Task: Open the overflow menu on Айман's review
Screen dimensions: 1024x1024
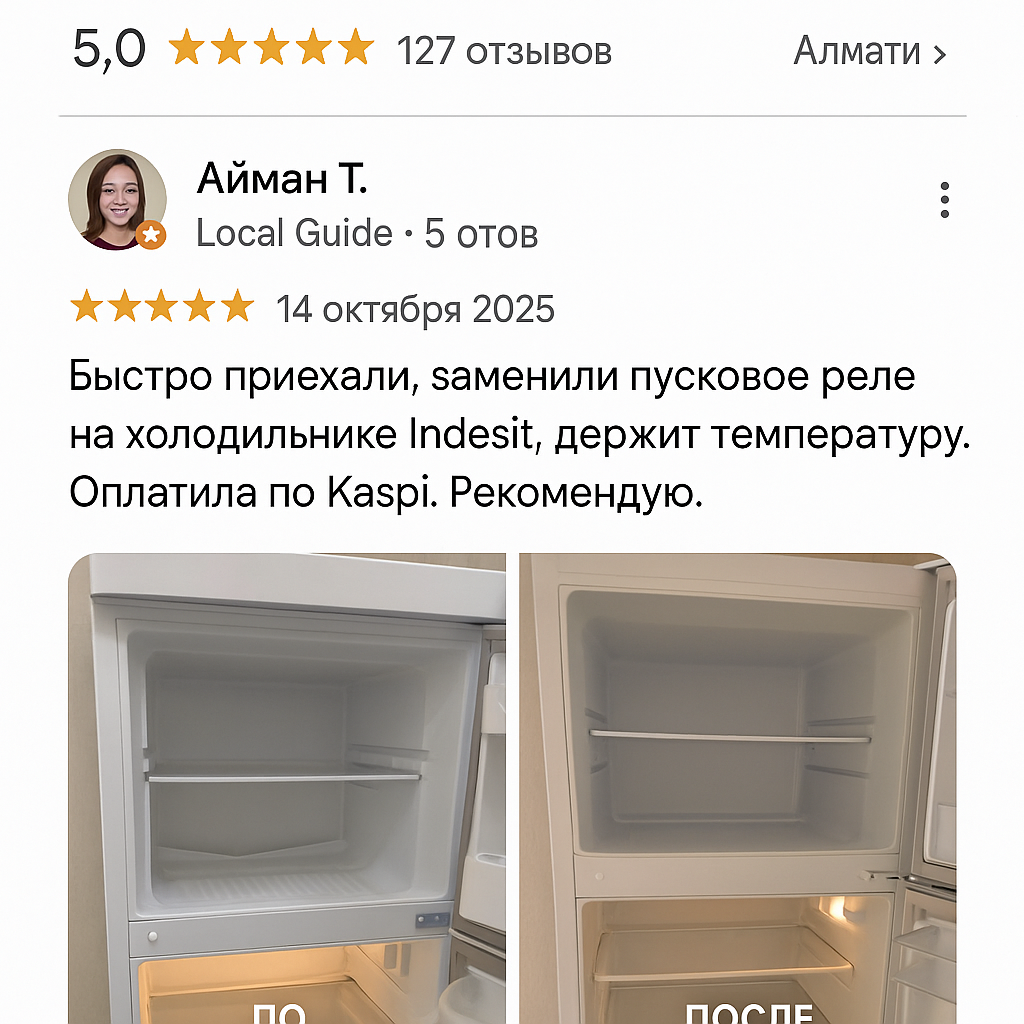Action: pyautogui.click(x=944, y=200)
